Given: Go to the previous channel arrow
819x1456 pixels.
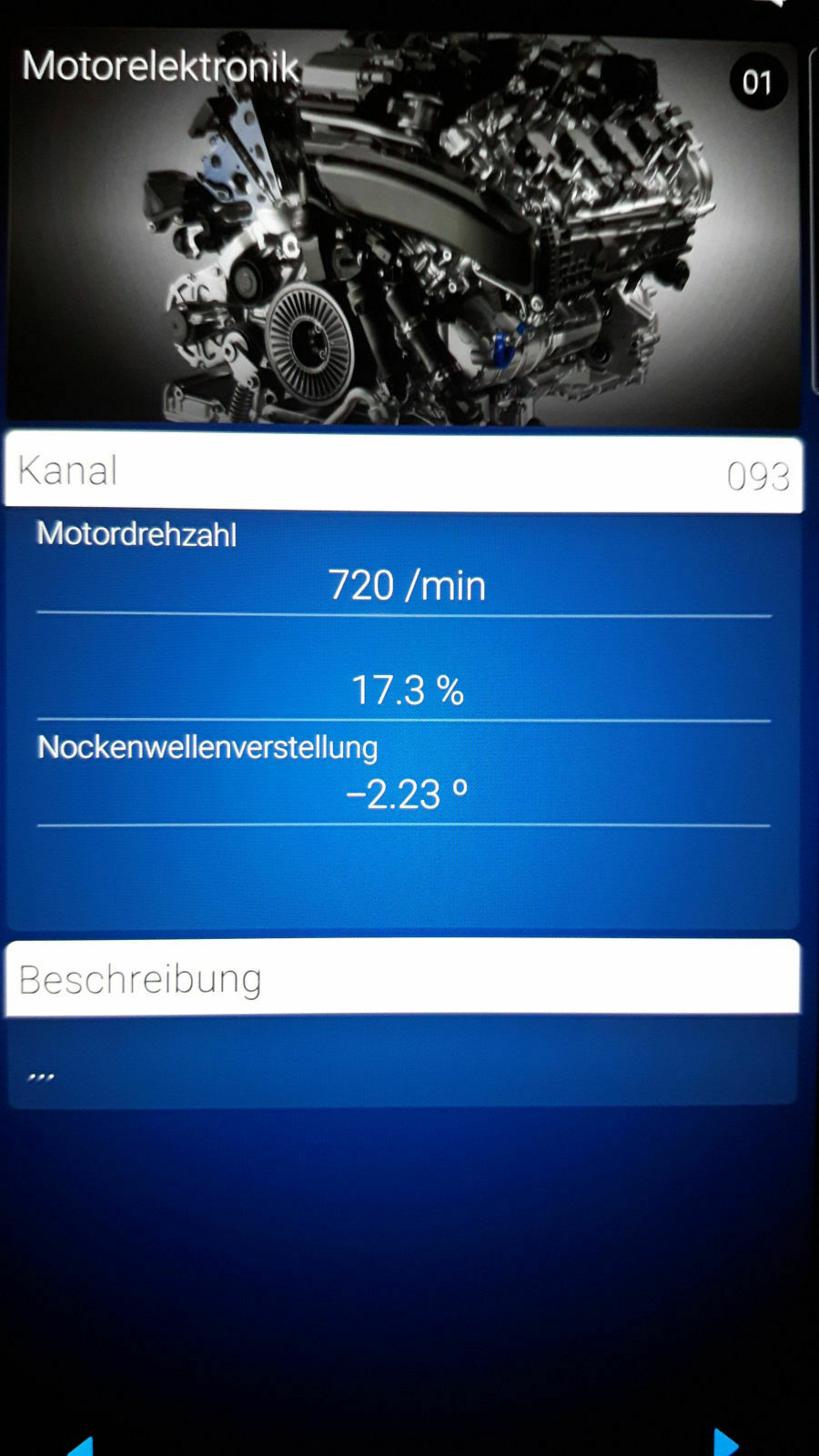Looking at the screenshot, I should pos(80,1445).
